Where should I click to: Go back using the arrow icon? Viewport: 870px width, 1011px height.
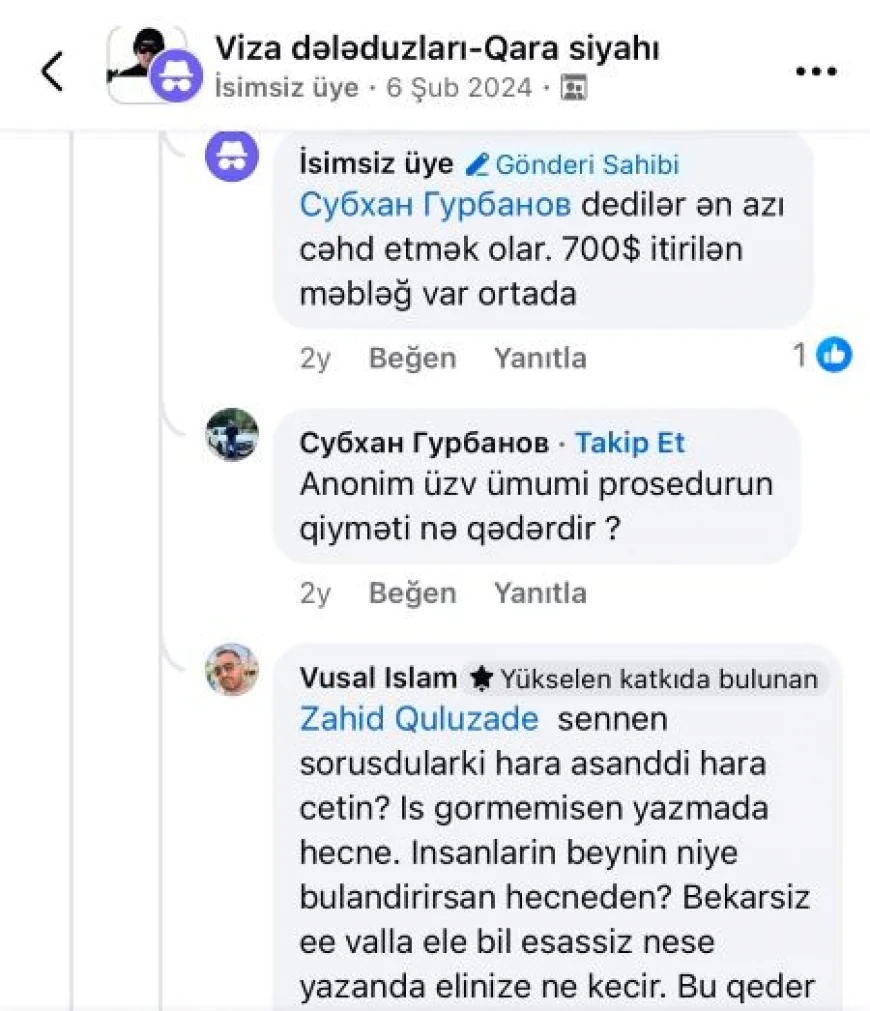point(52,72)
